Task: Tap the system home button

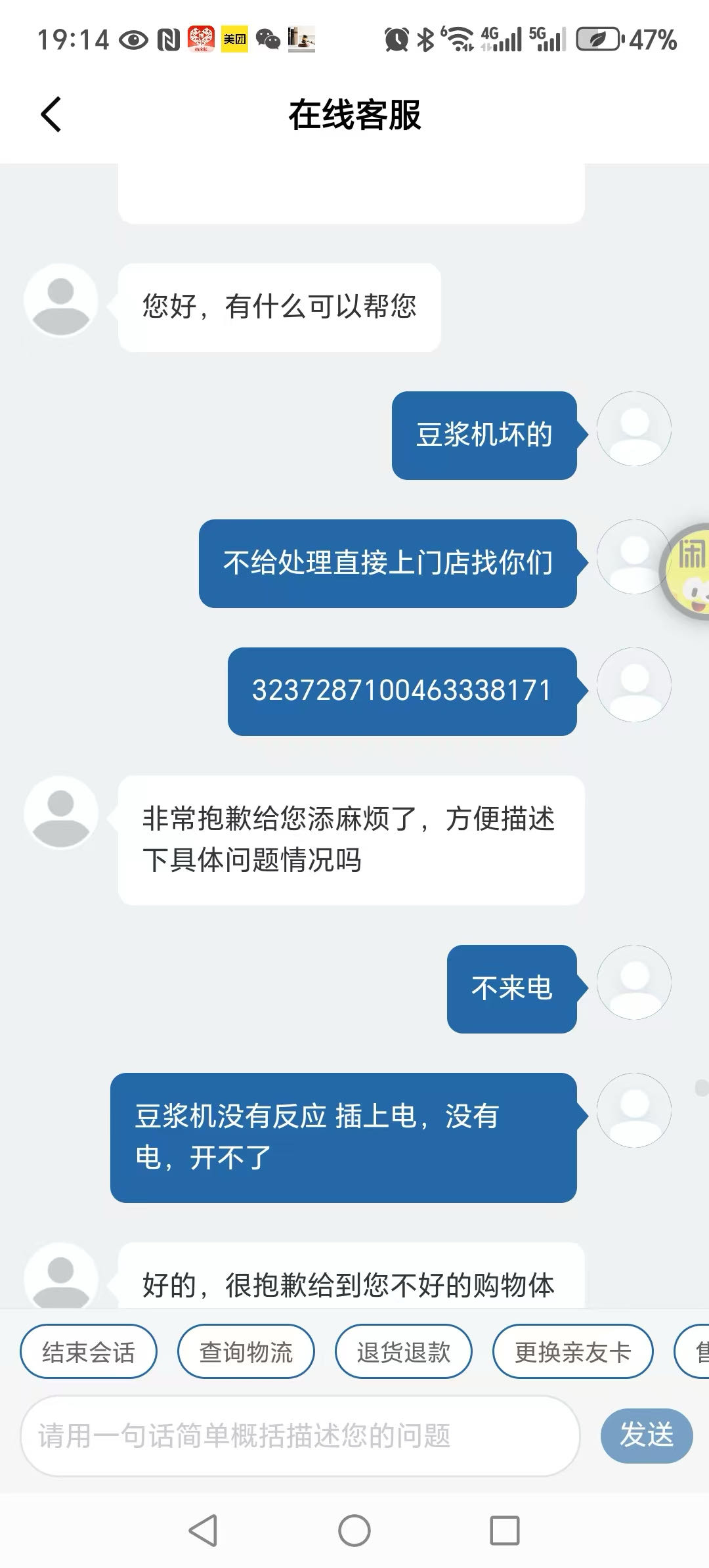Action: (354, 1531)
